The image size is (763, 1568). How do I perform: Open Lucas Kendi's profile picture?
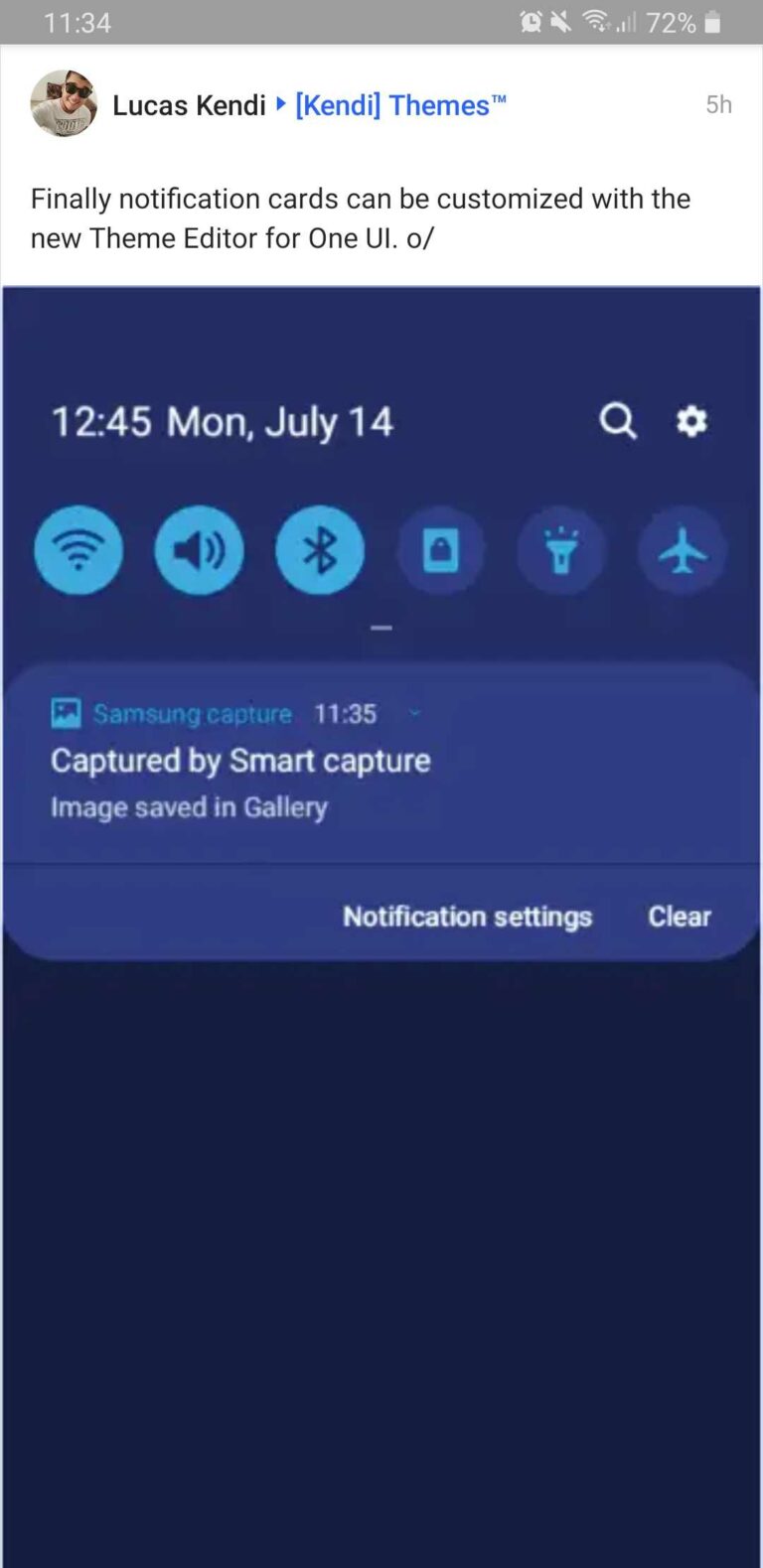[x=64, y=103]
